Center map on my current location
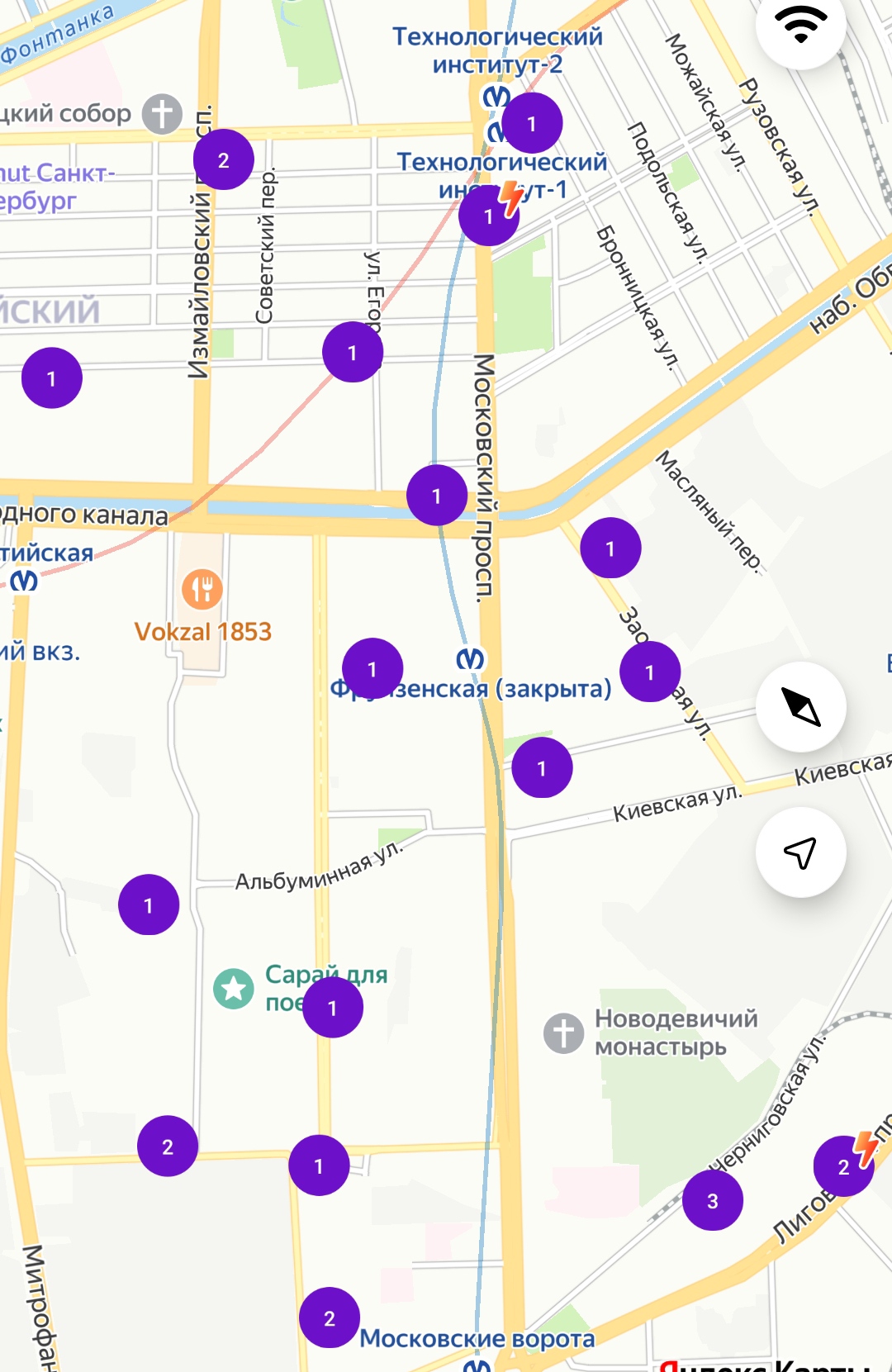The width and height of the screenshot is (892, 1372). coord(800,852)
